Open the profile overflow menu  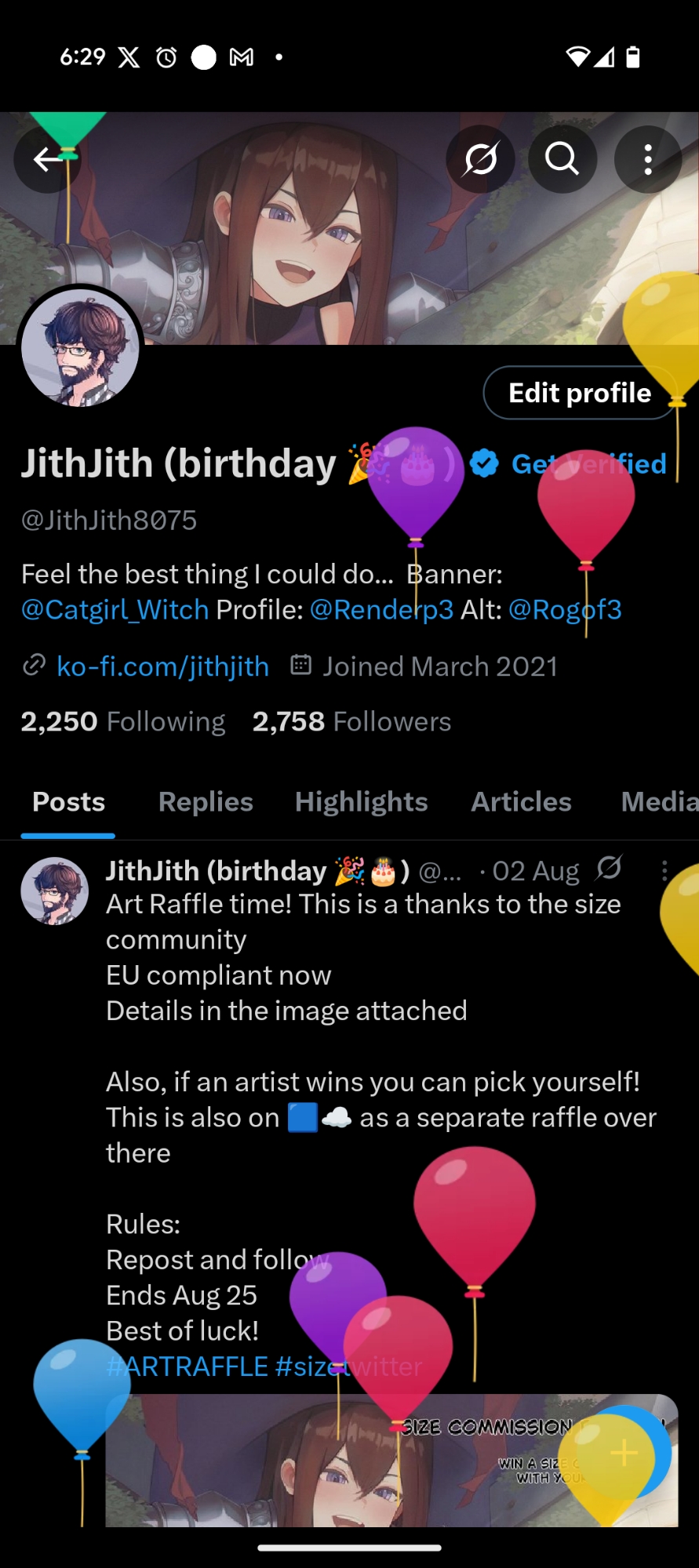click(647, 159)
